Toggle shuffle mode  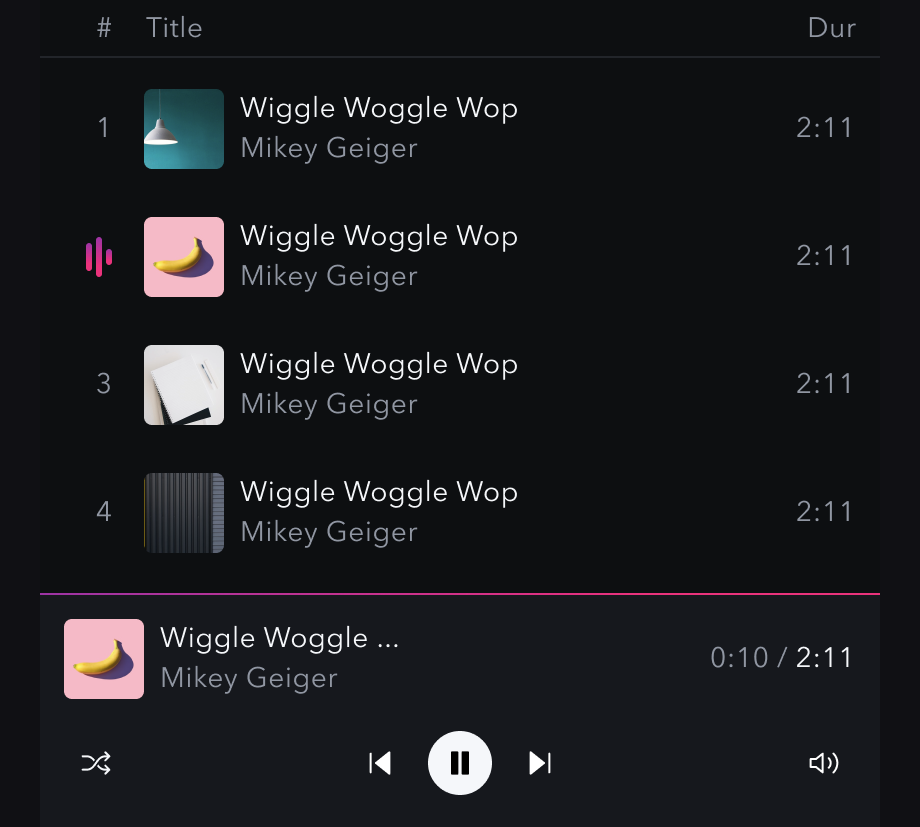(x=96, y=763)
